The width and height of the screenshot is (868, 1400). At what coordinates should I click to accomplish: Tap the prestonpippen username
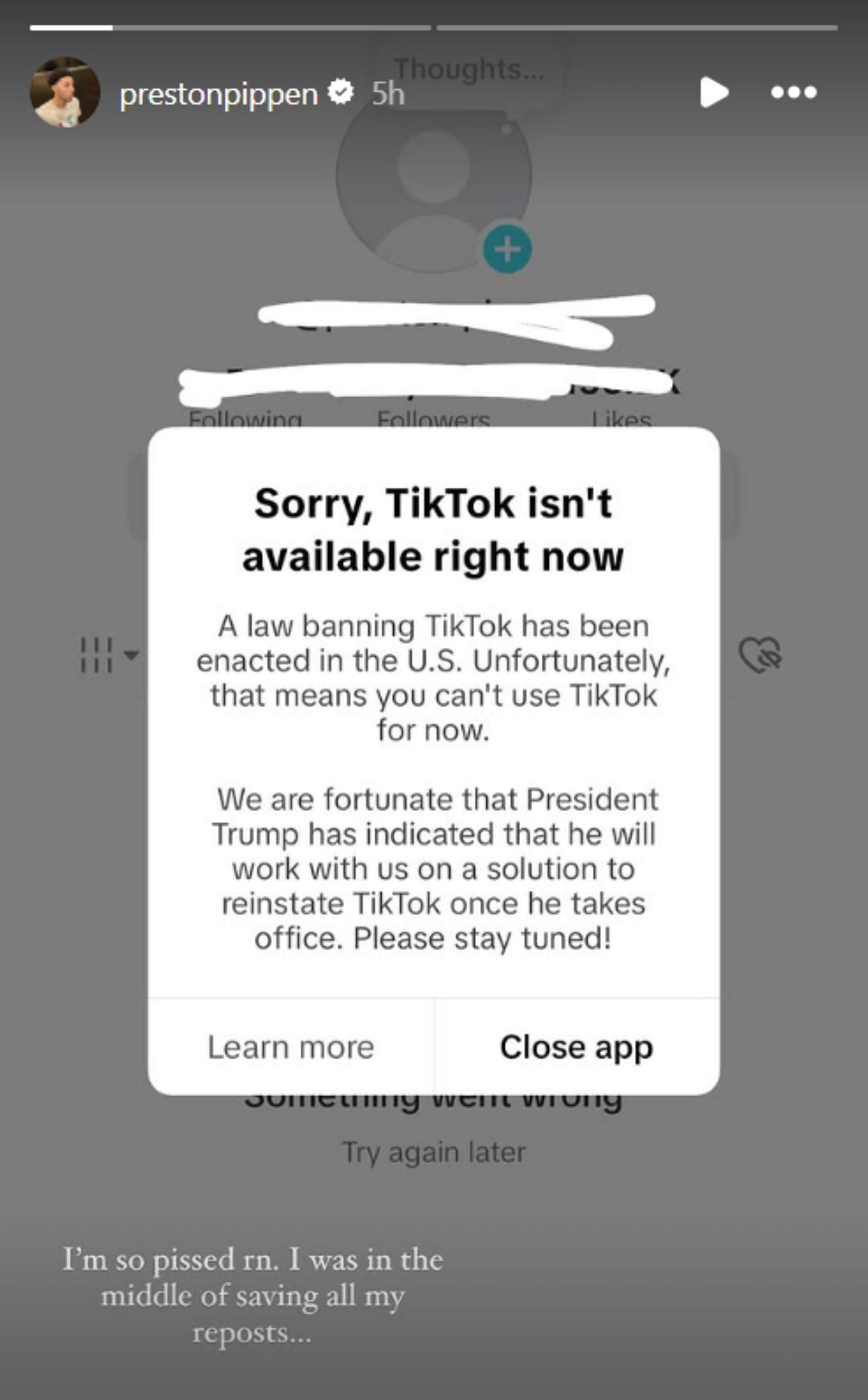pos(219,94)
